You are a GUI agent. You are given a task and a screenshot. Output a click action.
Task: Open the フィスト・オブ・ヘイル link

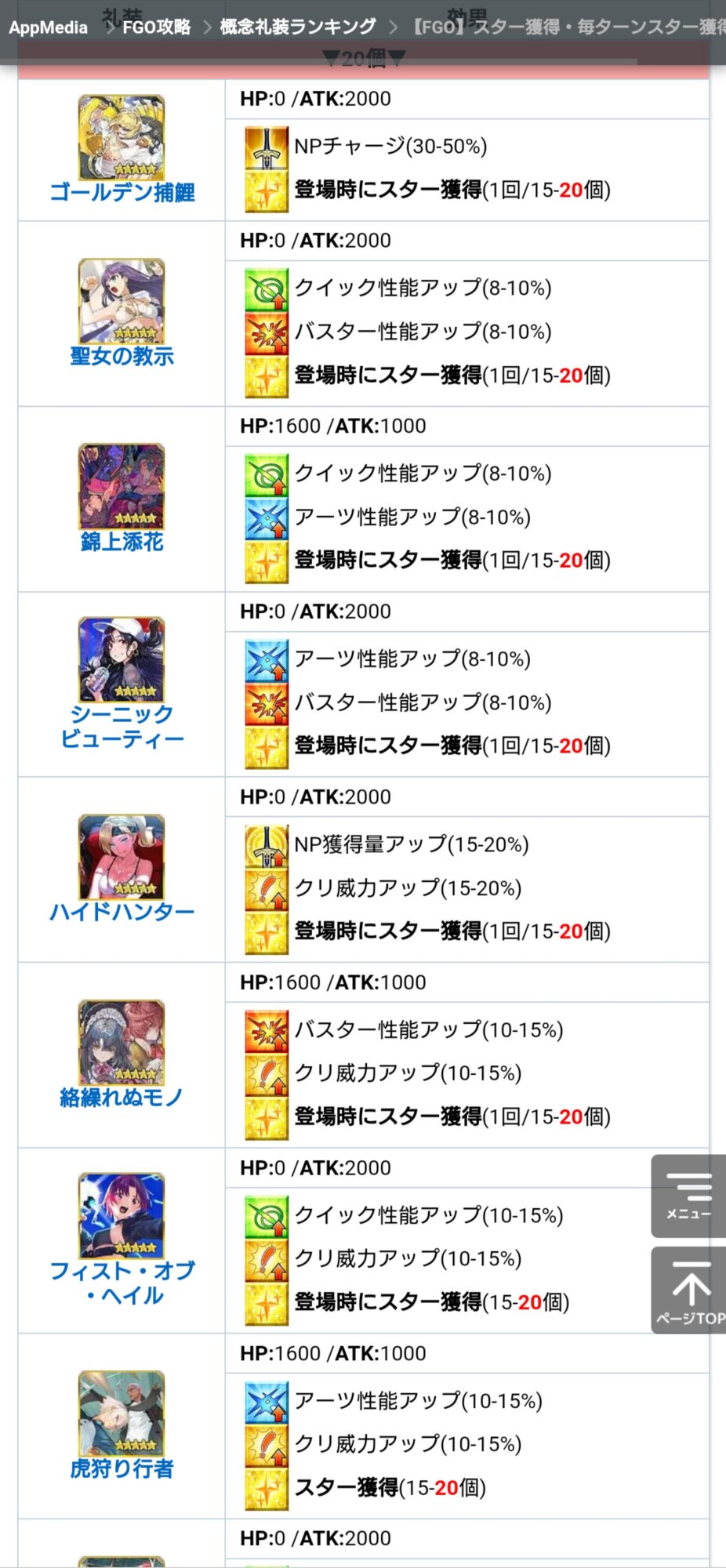click(x=122, y=1283)
